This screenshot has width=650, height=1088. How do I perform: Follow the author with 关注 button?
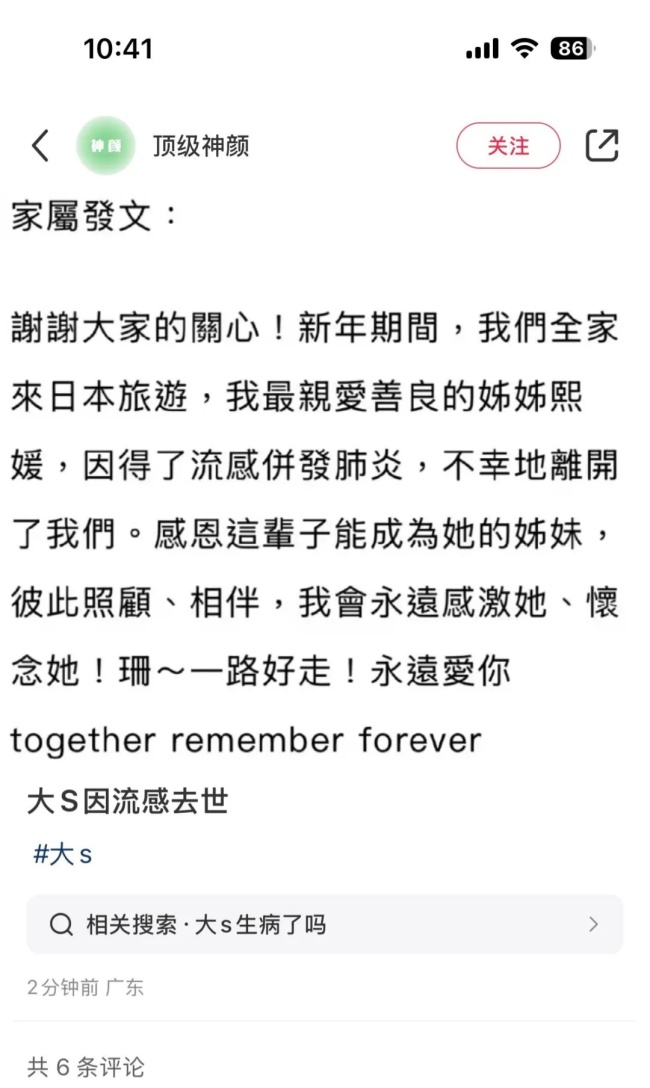(x=508, y=146)
